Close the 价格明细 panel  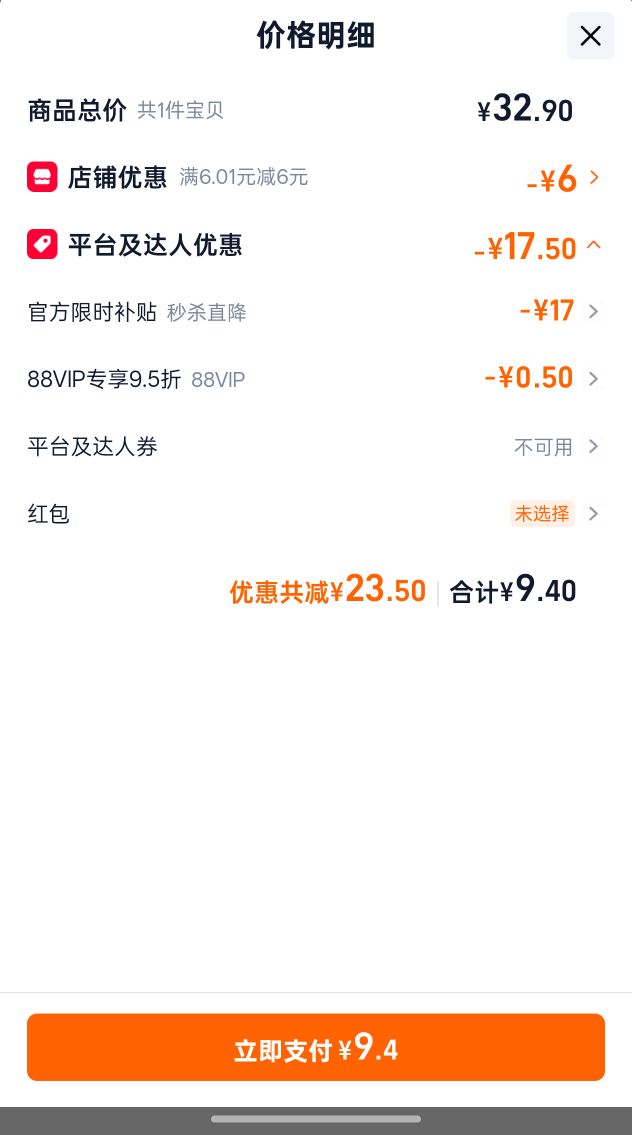590,35
